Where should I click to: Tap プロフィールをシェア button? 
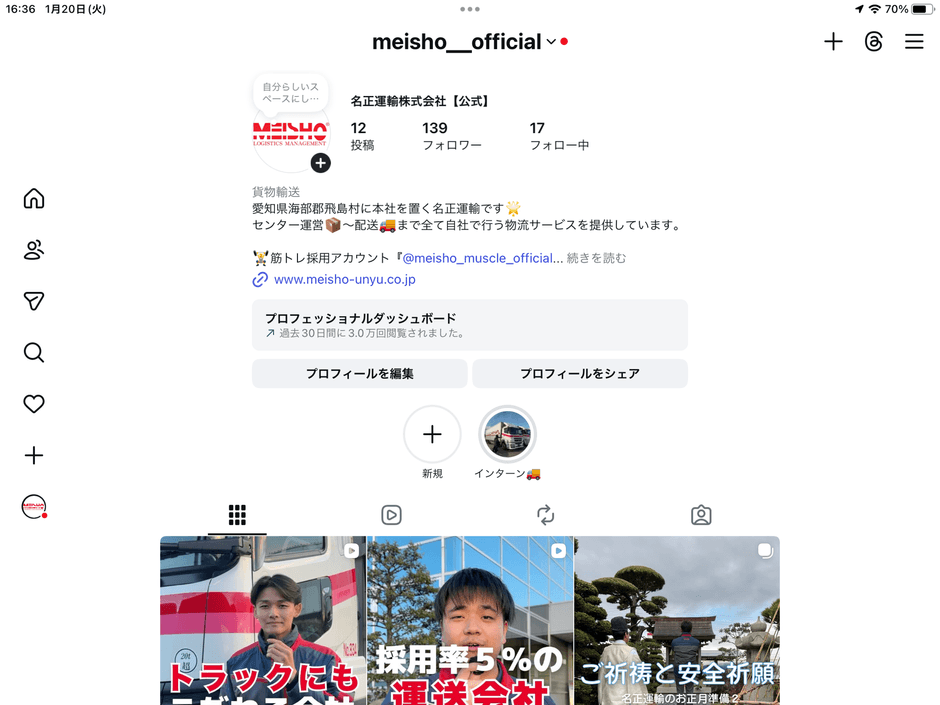click(x=579, y=374)
